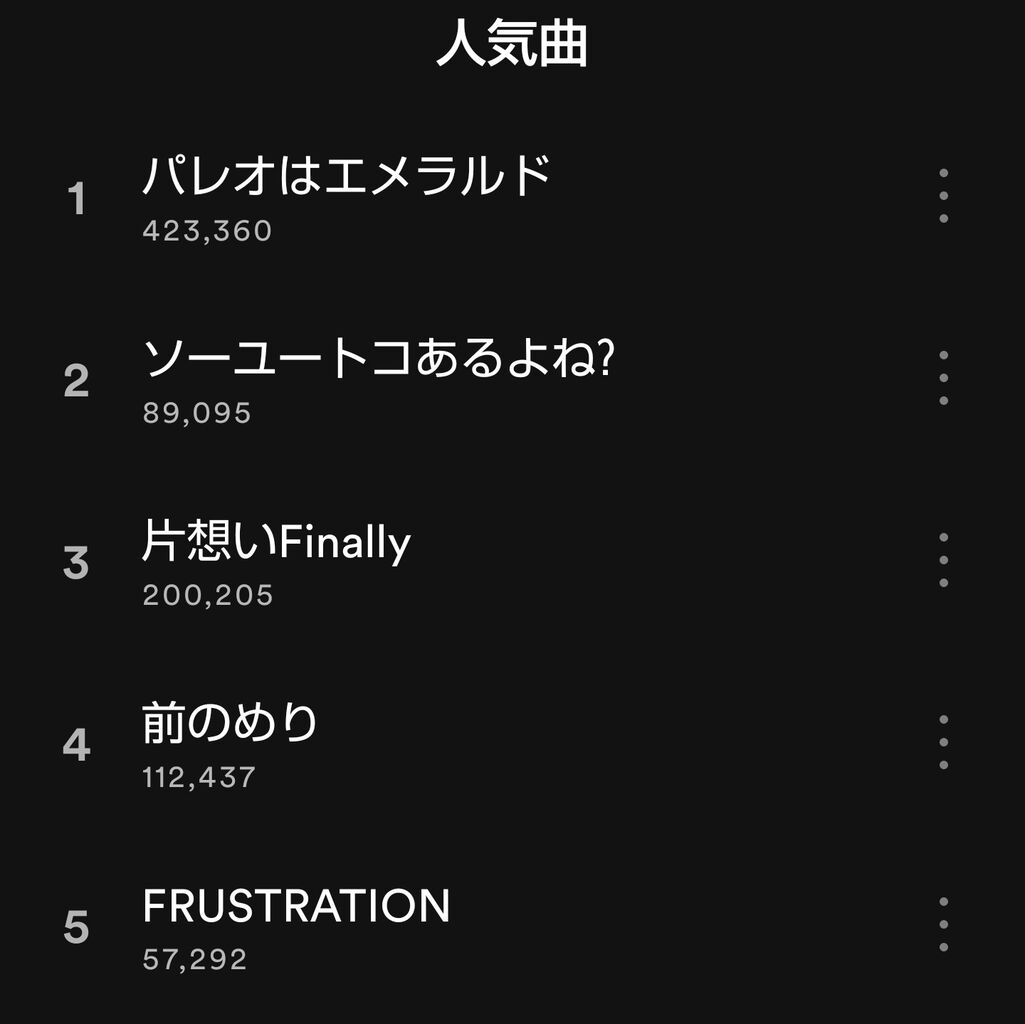1025x1024 pixels.
Task: Open more options for ソーユートコあるよね?
Action: pyautogui.click(x=943, y=378)
